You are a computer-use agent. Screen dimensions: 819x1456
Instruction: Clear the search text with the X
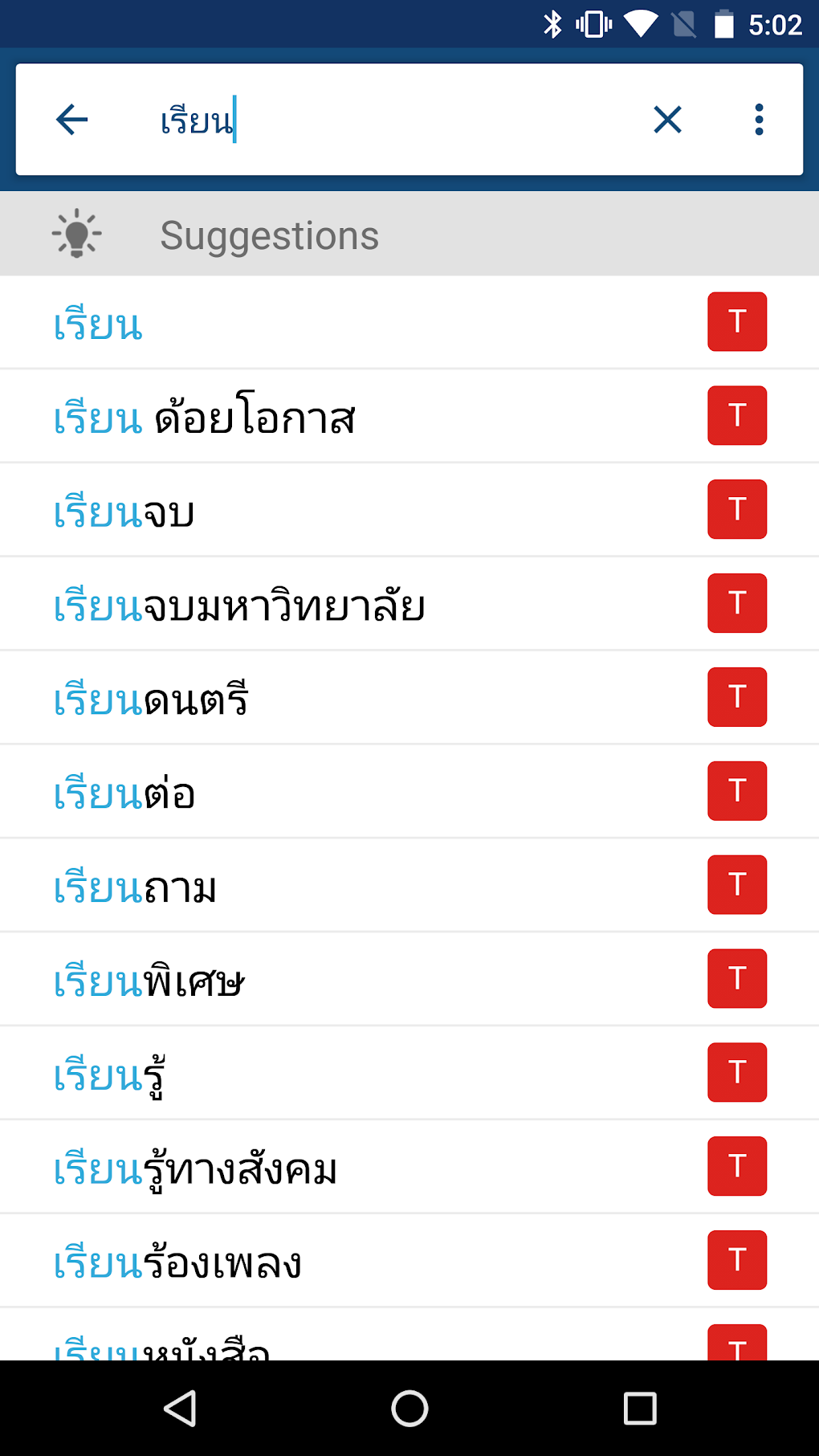point(667,120)
